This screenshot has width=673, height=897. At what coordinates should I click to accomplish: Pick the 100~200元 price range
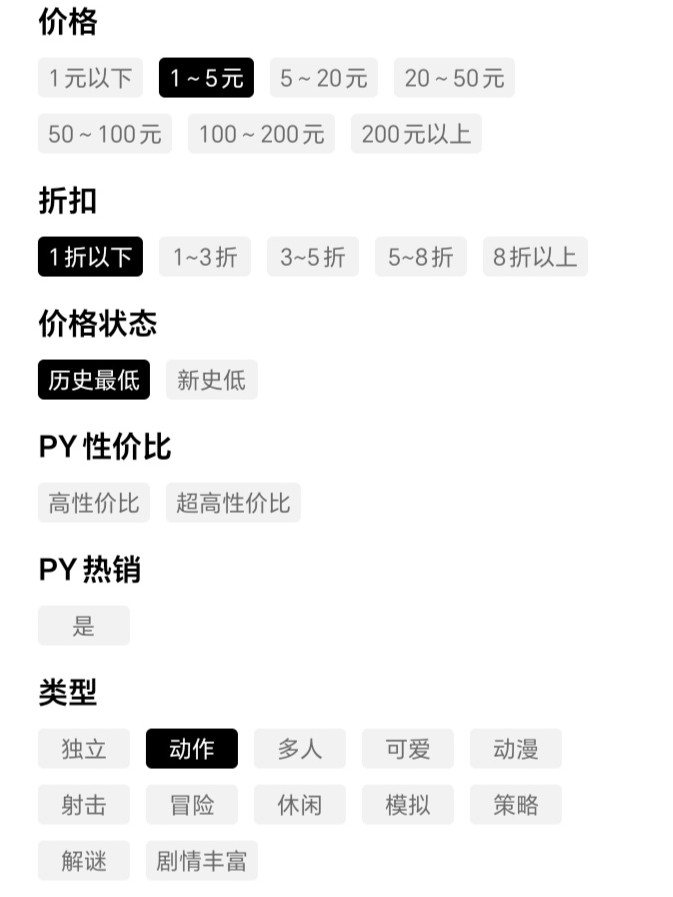point(261,134)
